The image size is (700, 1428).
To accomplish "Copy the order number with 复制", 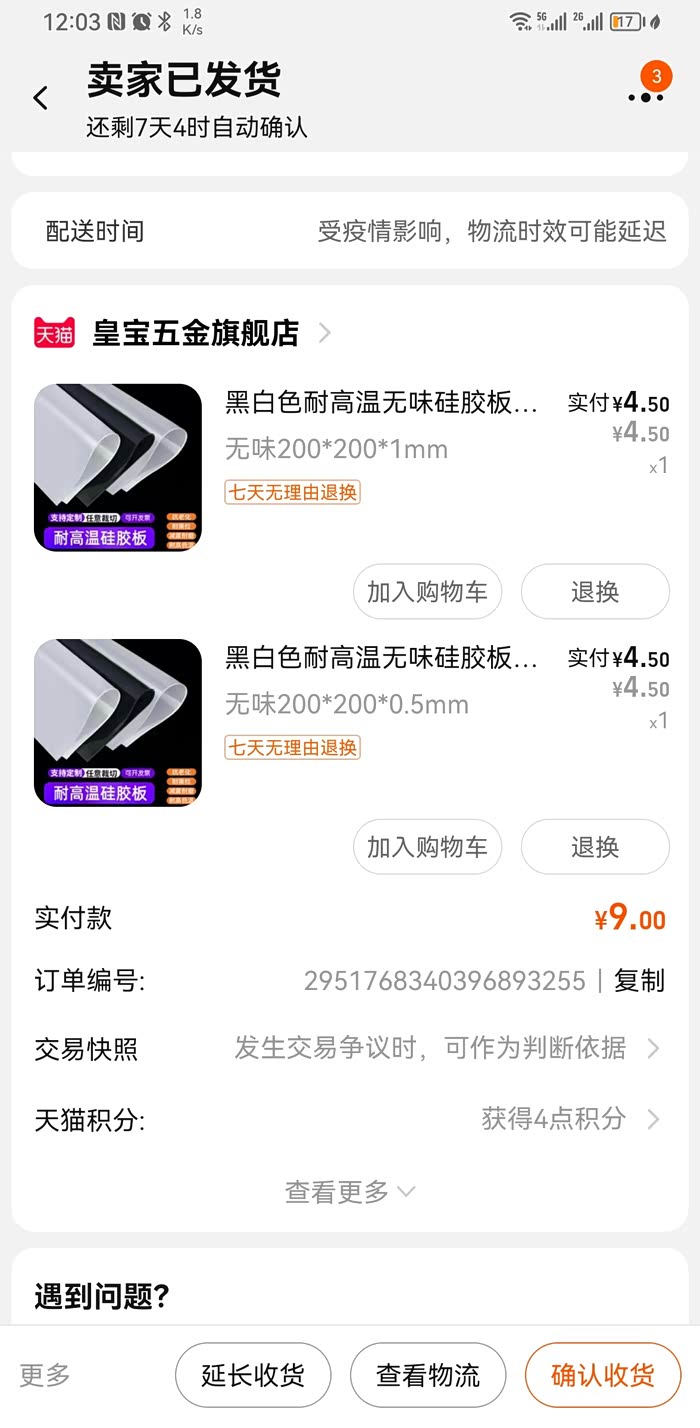I will tap(639, 981).
